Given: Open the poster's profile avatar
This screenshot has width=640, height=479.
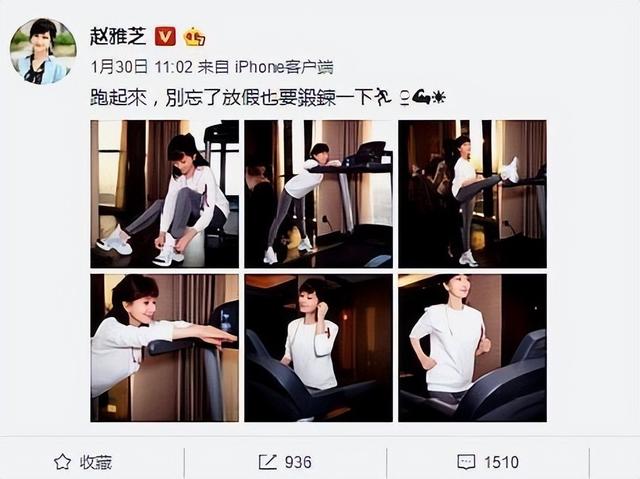Looking at the screenshot, I should click(42, 50).
